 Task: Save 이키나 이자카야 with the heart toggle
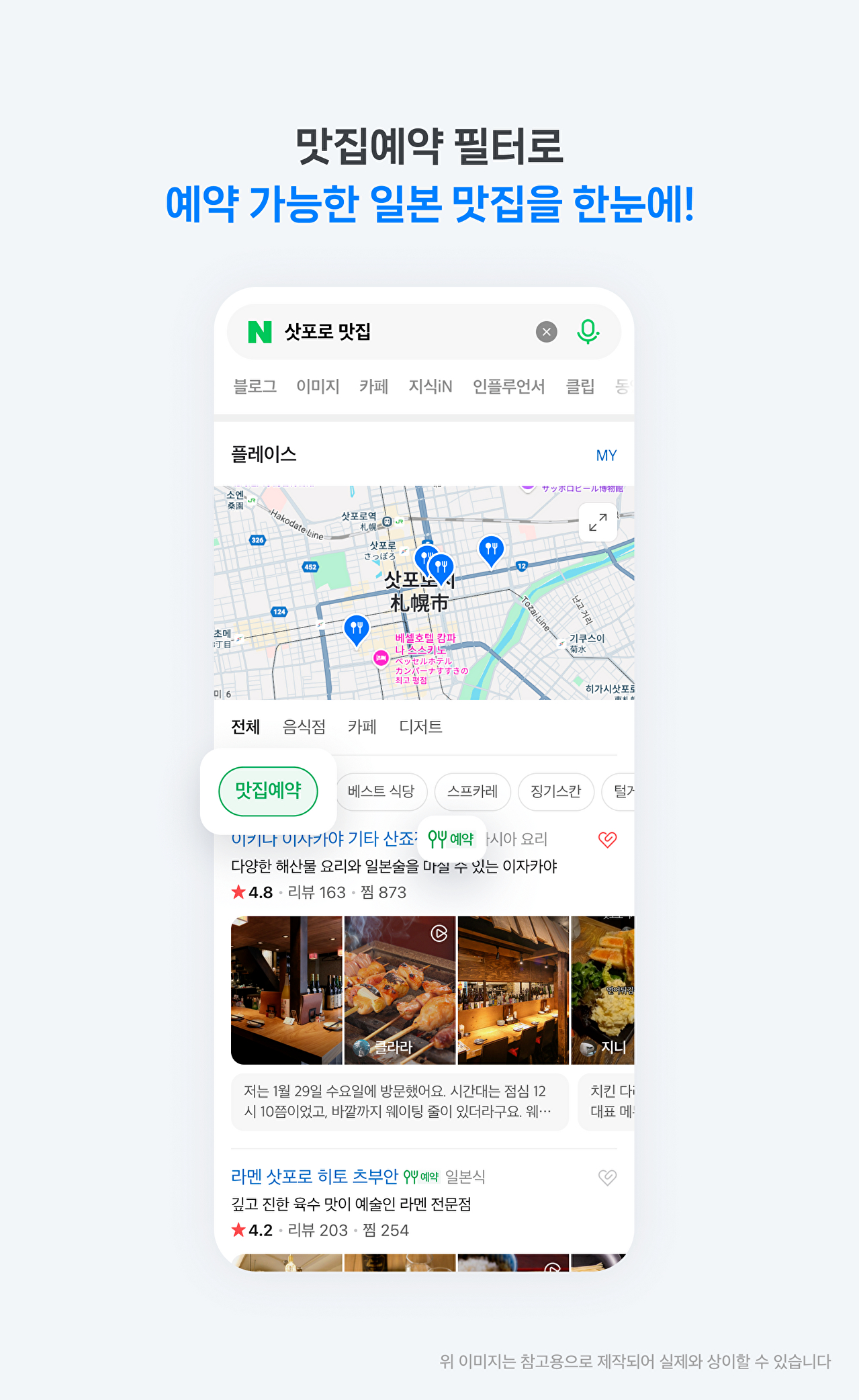tap(606, 840)
